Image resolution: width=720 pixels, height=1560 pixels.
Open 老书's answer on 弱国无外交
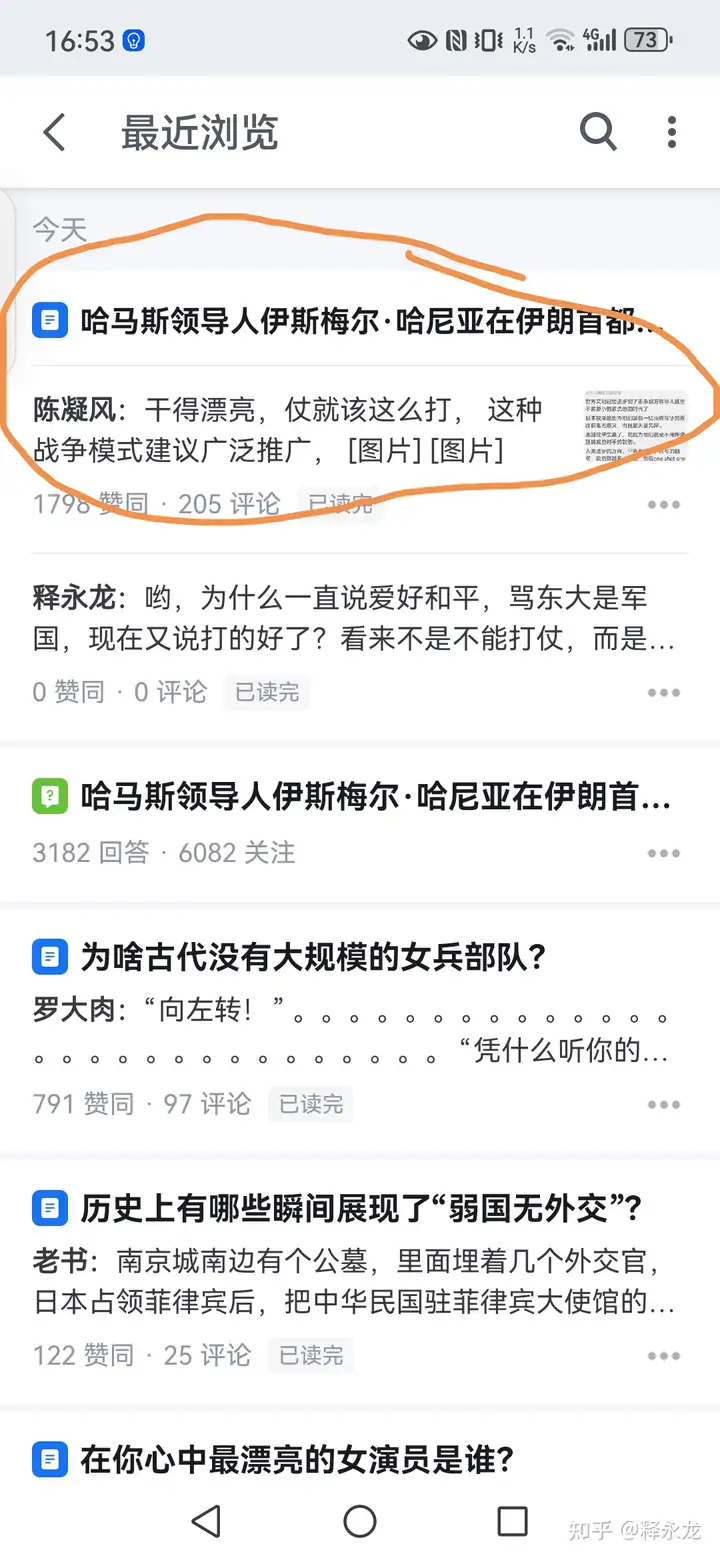point(350,1282)
